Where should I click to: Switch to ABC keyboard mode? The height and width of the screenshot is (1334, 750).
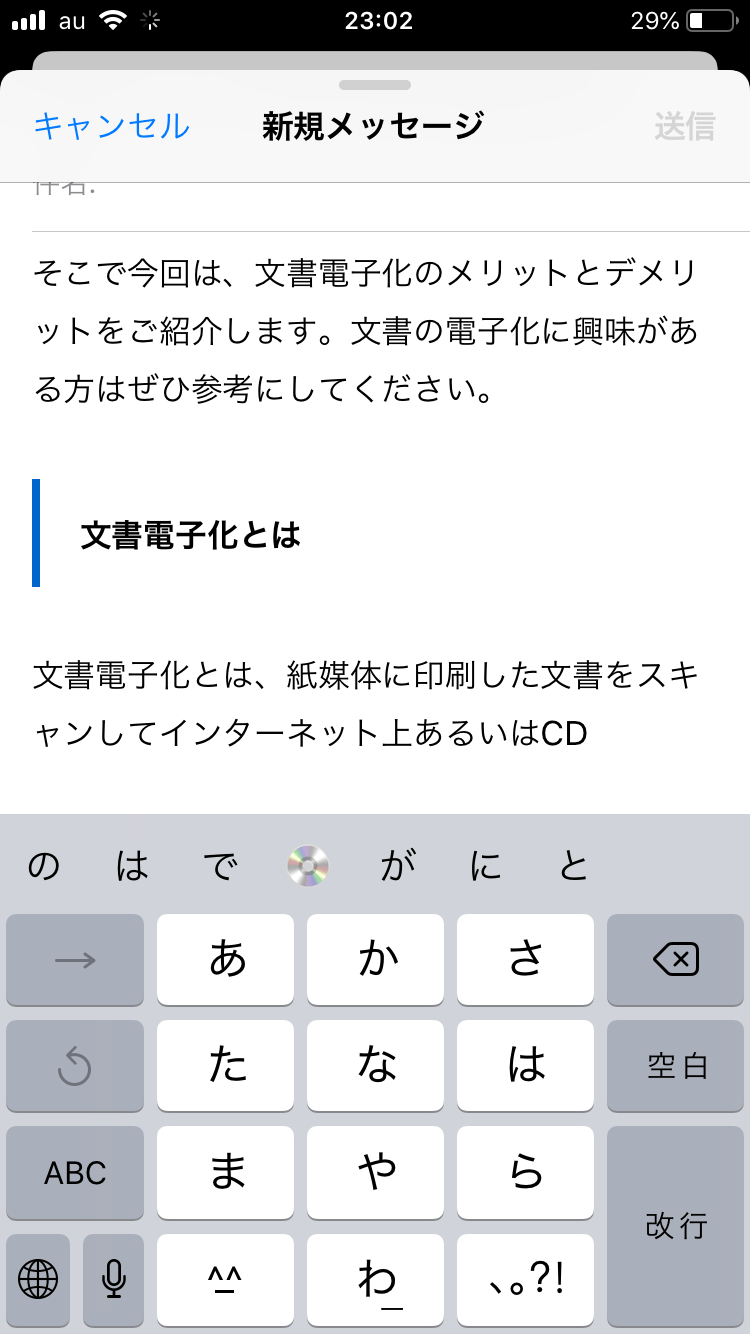coord(75,1173)
